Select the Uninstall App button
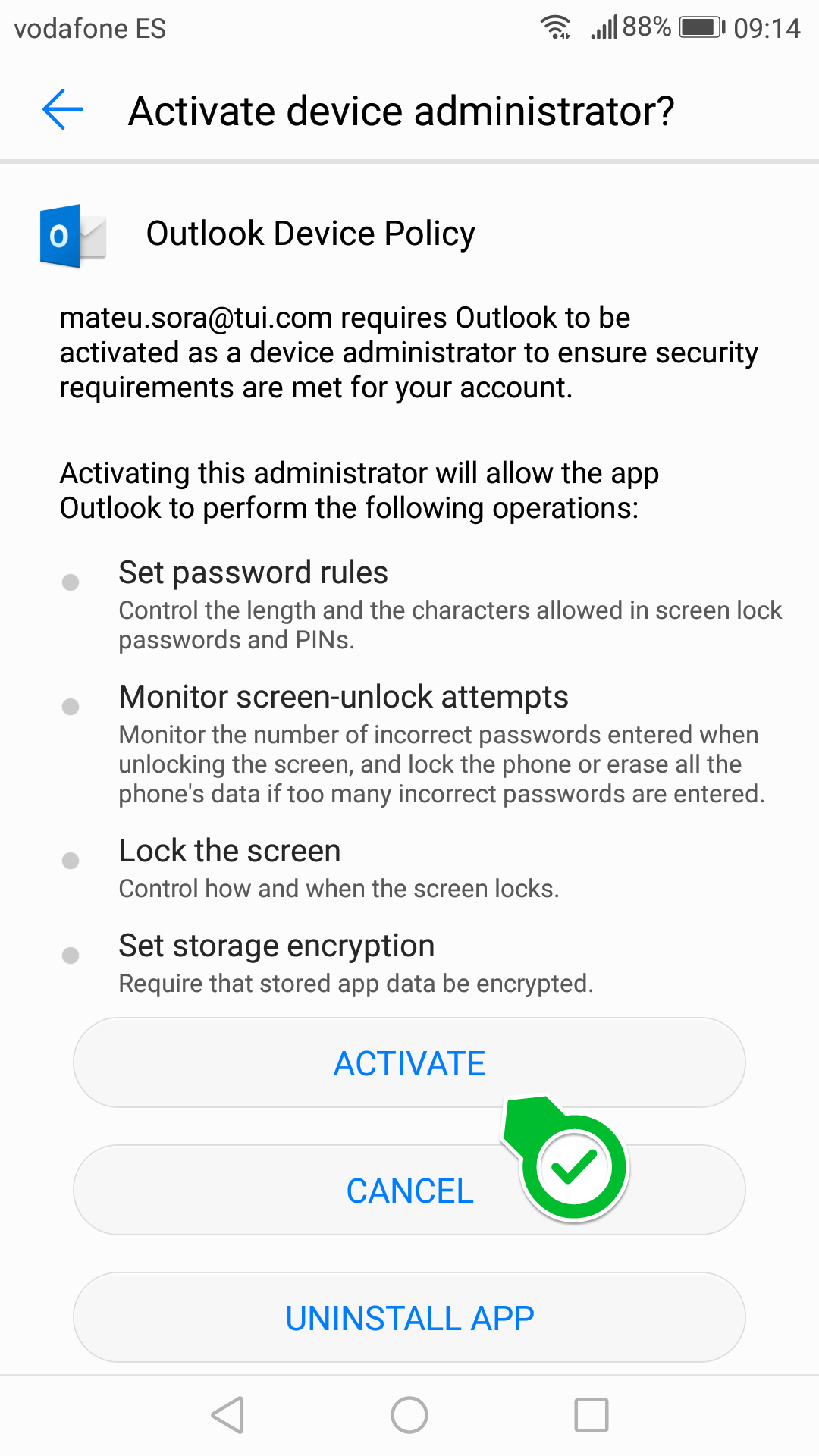The width and height of the screenshot is (819, 1456). pyautogui.click(x=409, y=1317)
